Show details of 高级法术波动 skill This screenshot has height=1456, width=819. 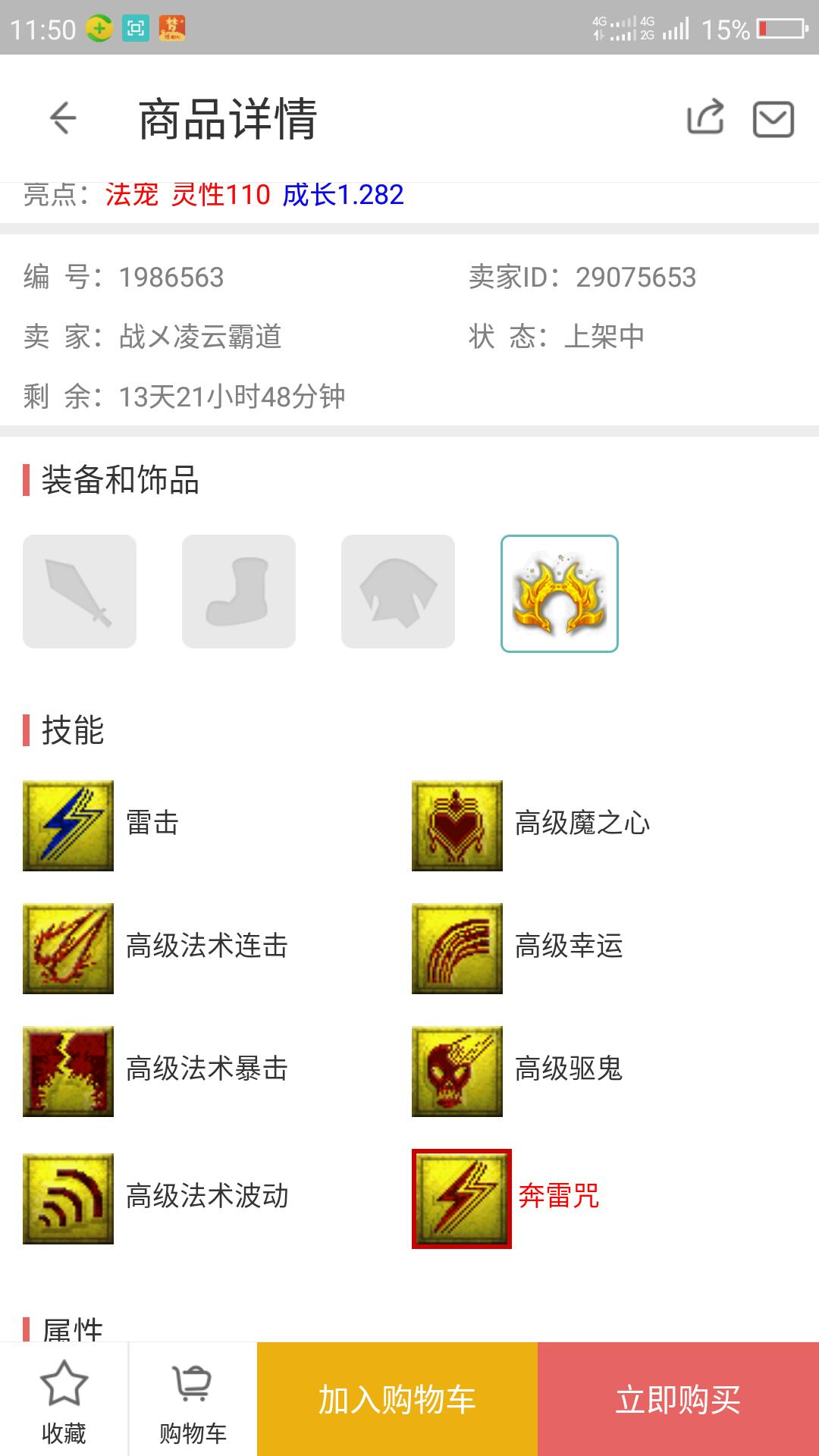68,1198
